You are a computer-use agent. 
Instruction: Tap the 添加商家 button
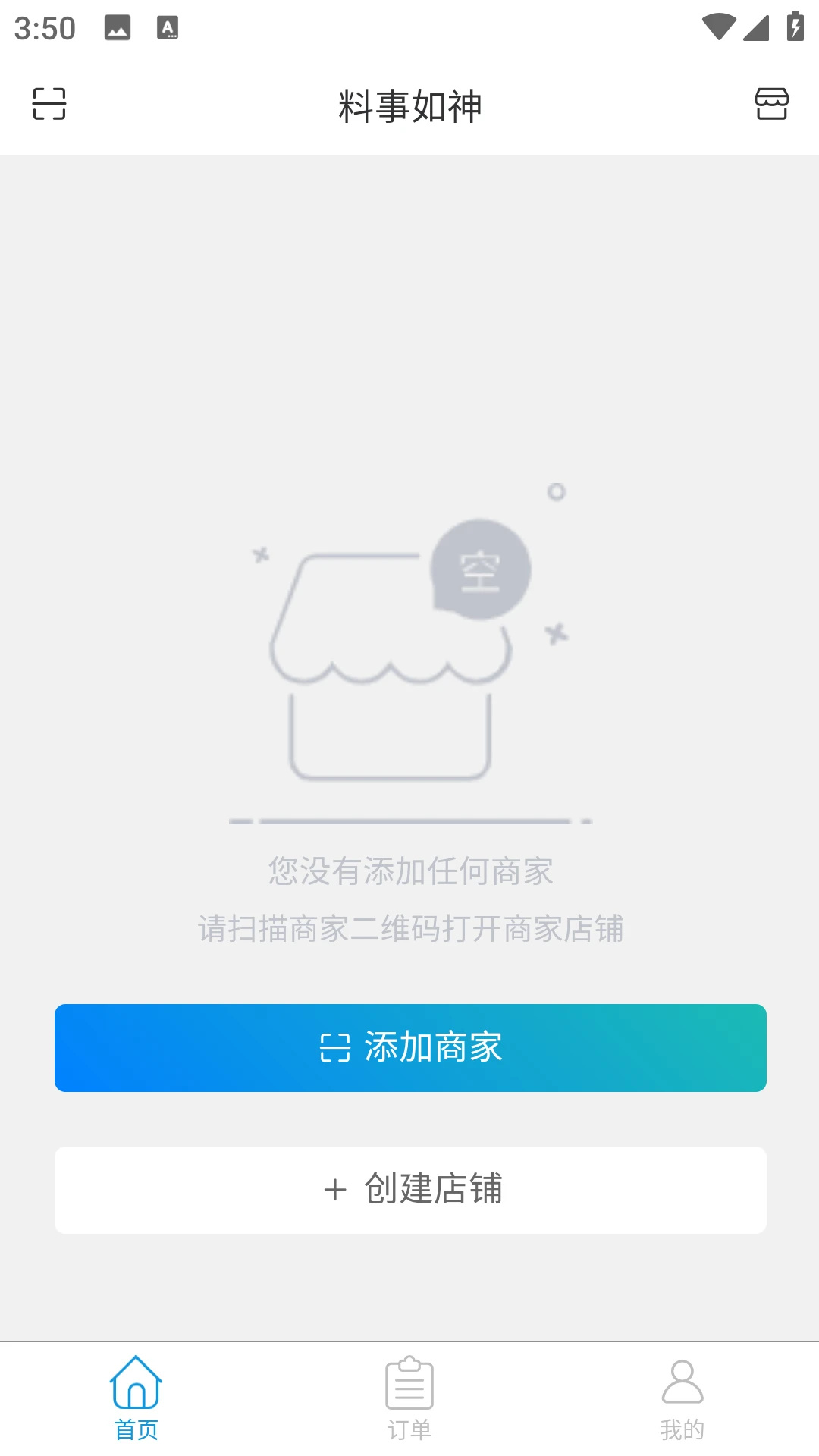tap(409, 1048)
